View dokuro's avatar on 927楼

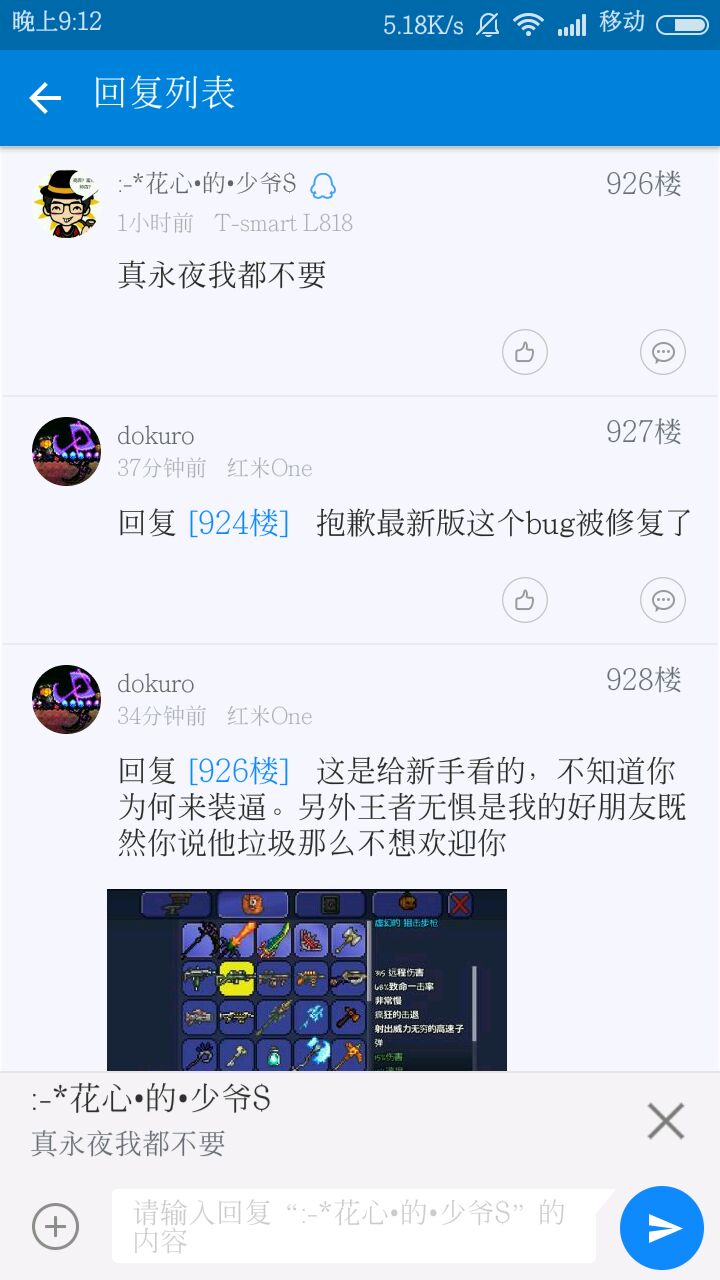click(x=67, y=451)
